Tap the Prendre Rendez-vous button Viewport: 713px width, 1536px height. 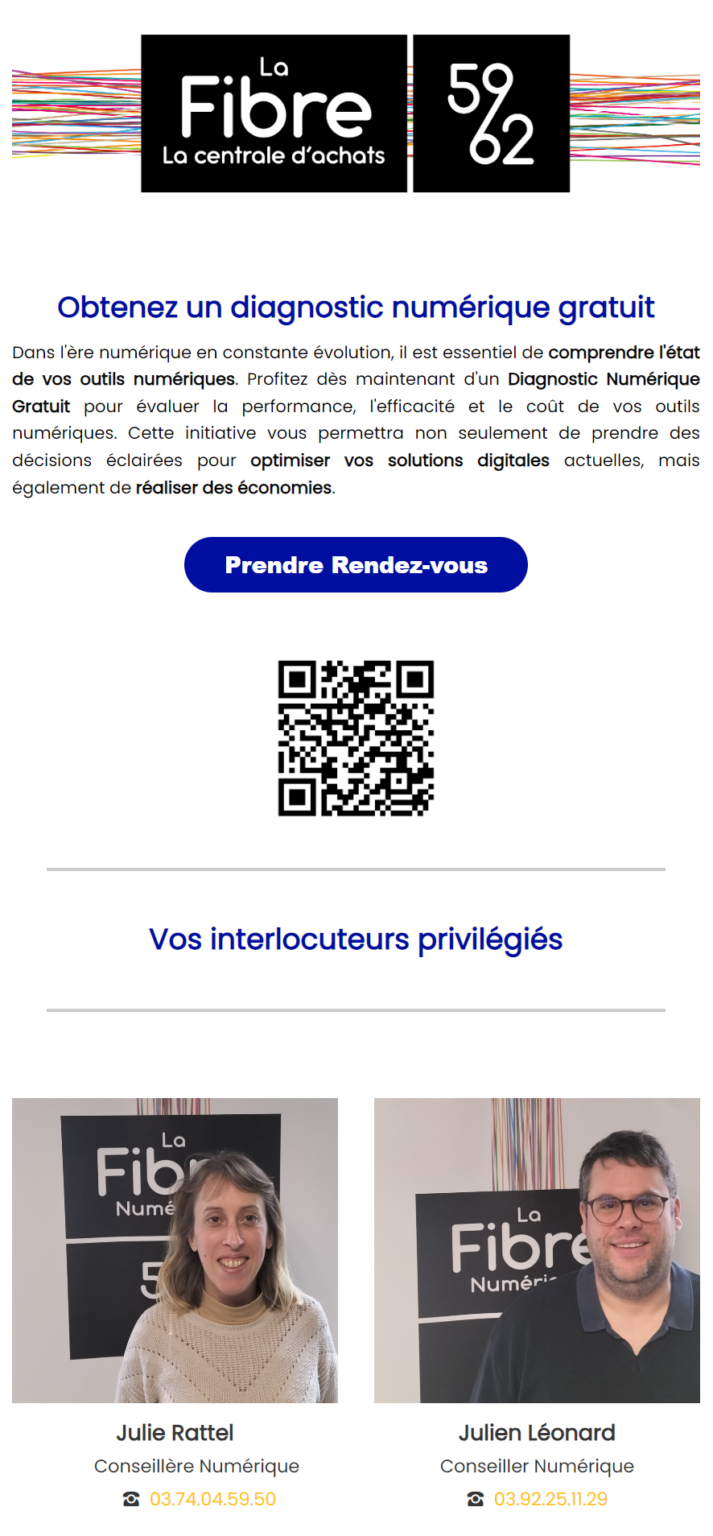[356, 565]
